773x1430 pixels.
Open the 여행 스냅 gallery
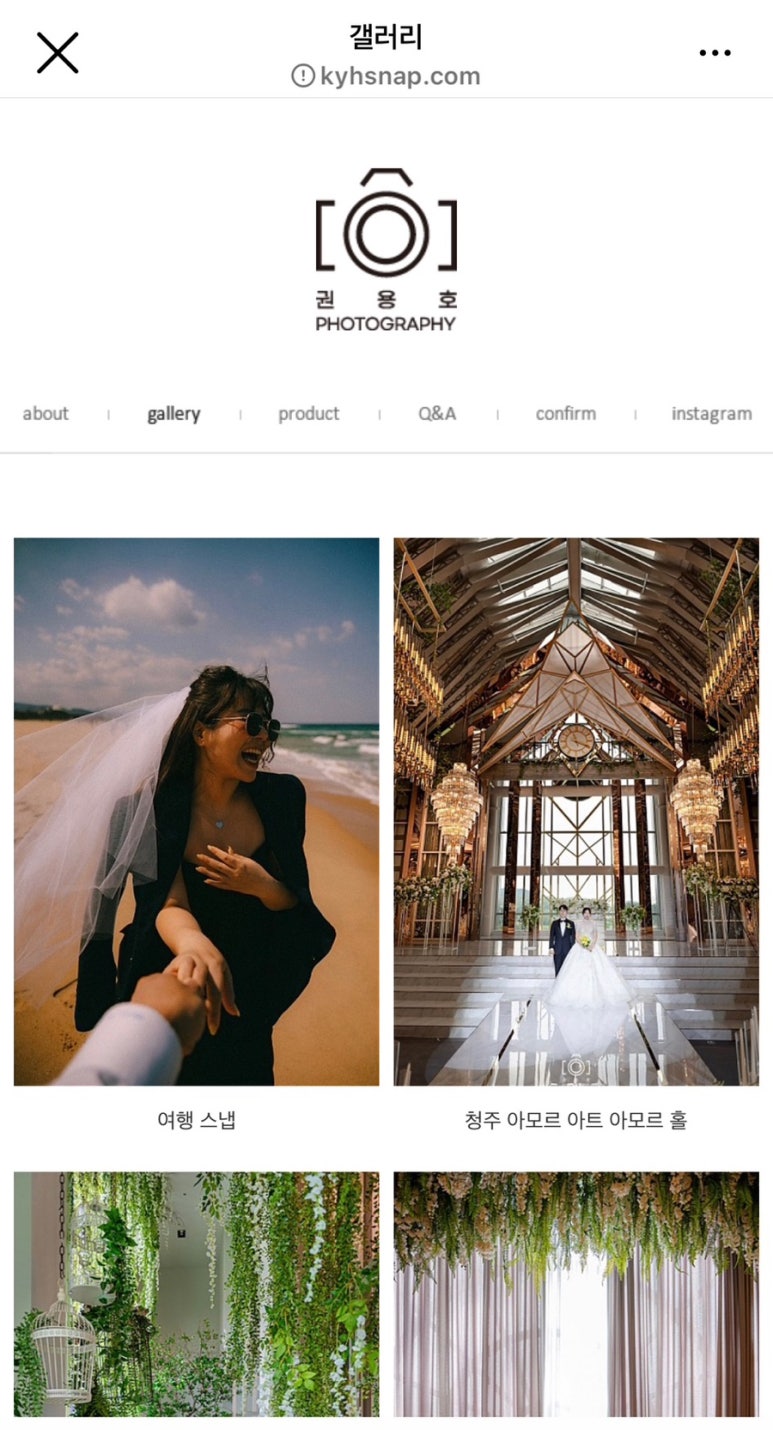tap(196, 811)
